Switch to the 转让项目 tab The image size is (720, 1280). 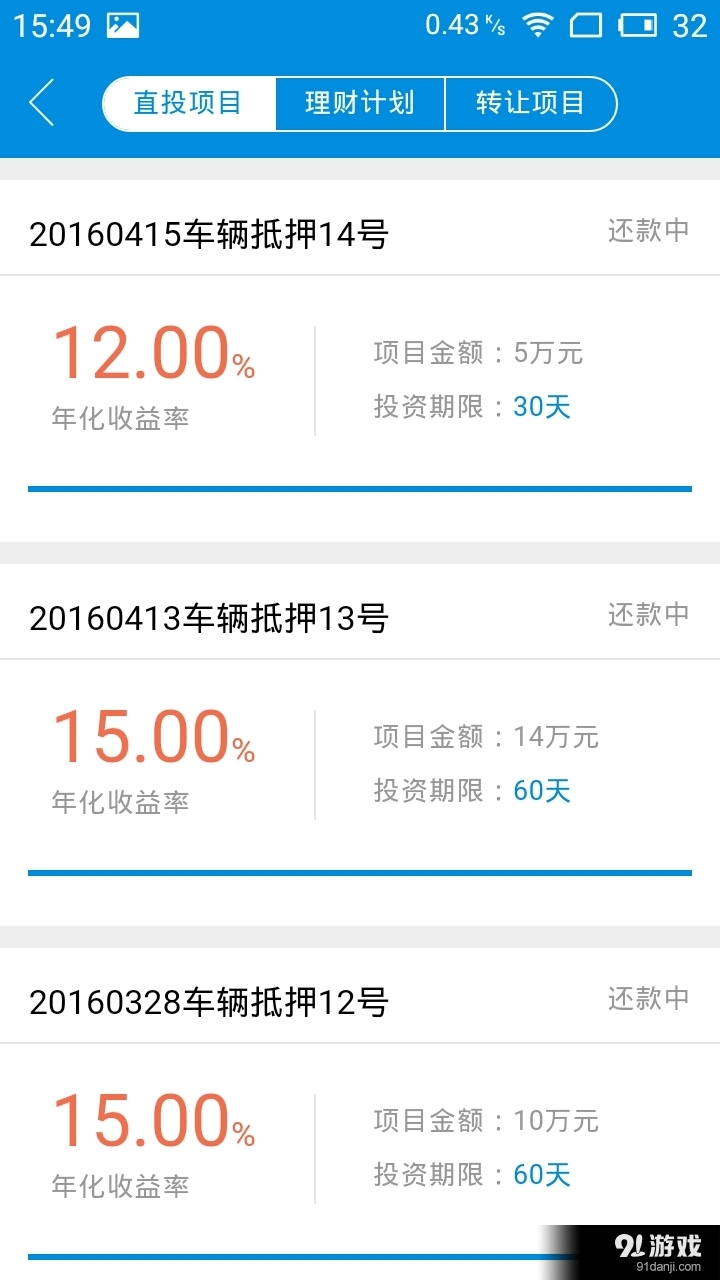tap(530, 102)
